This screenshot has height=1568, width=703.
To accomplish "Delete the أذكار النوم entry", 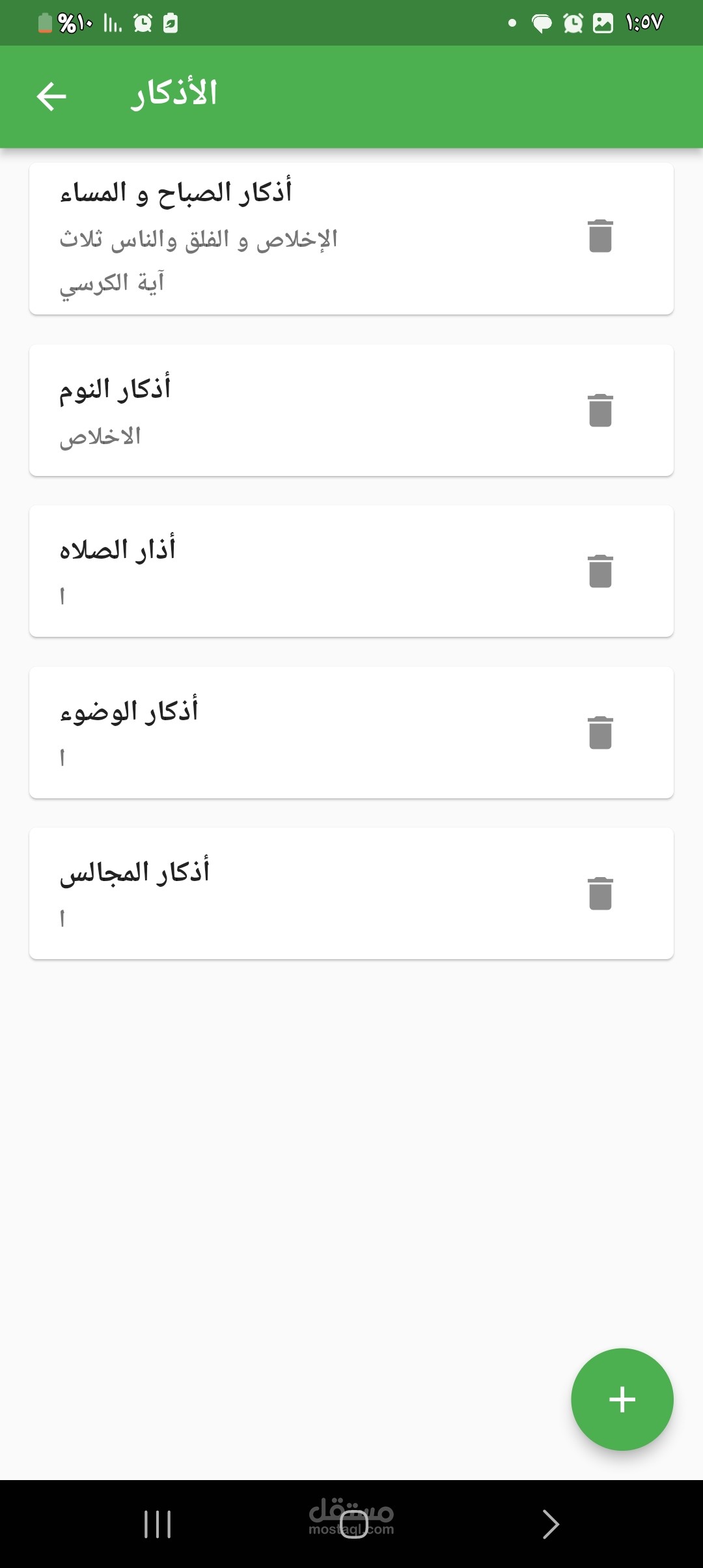I will coord(600,410).
